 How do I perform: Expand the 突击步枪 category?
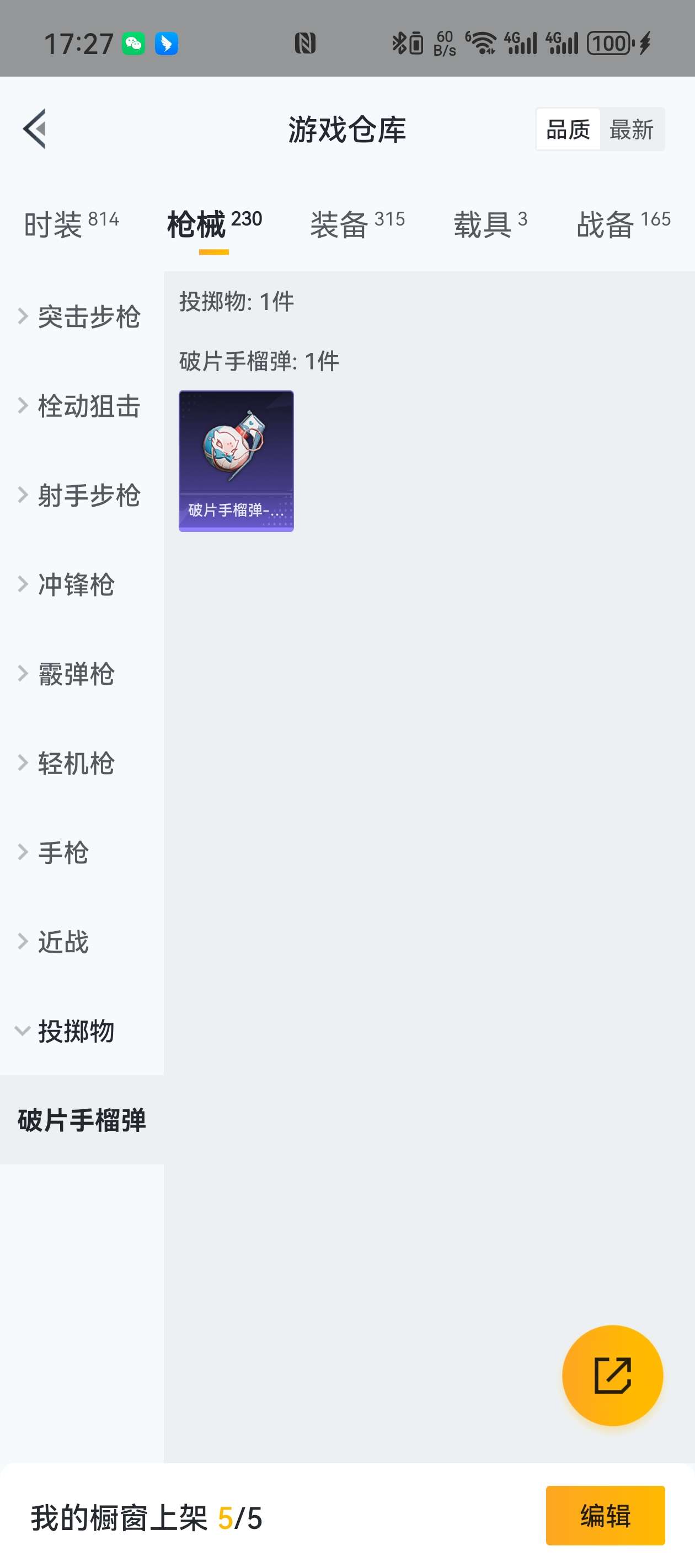[89, 316]
